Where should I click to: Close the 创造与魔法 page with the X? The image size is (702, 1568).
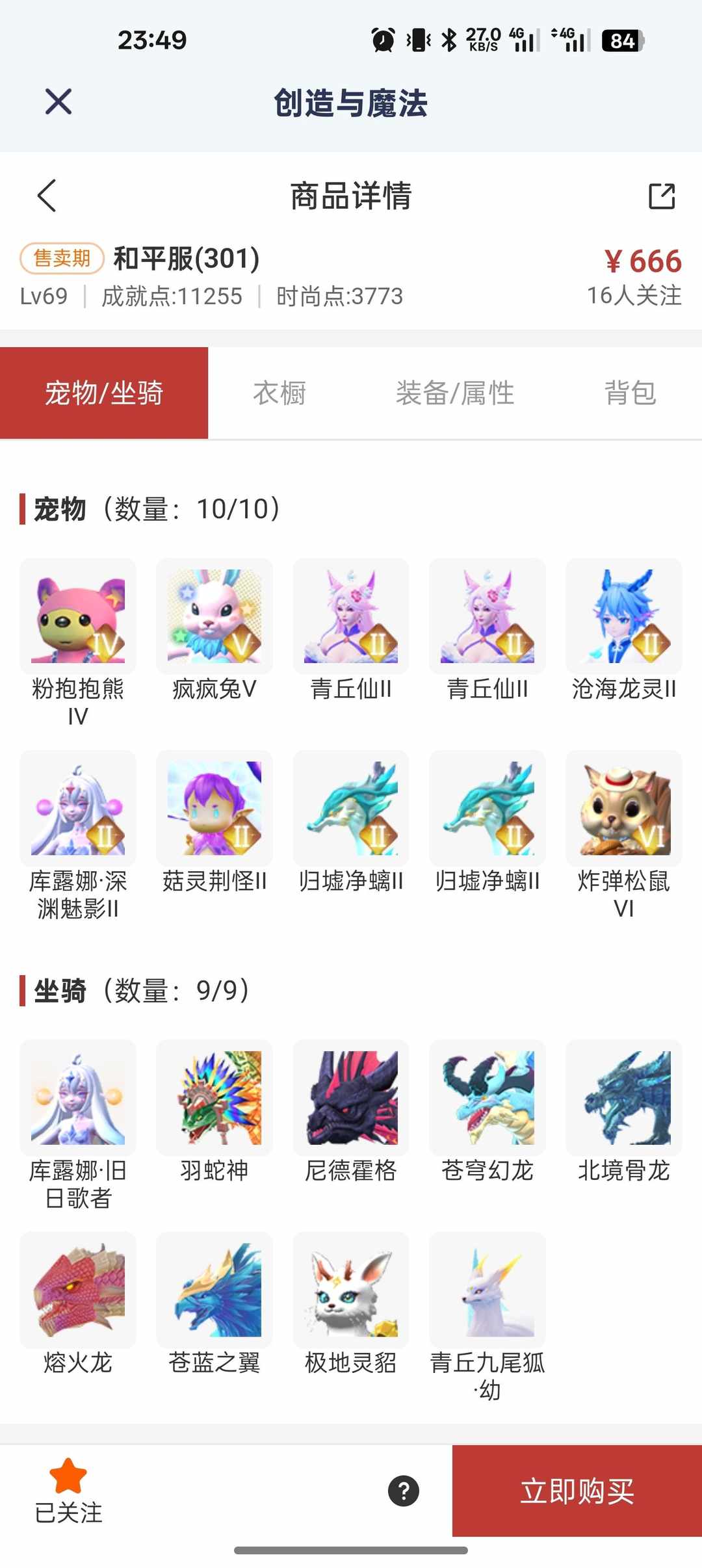click(x=58, y=101)
